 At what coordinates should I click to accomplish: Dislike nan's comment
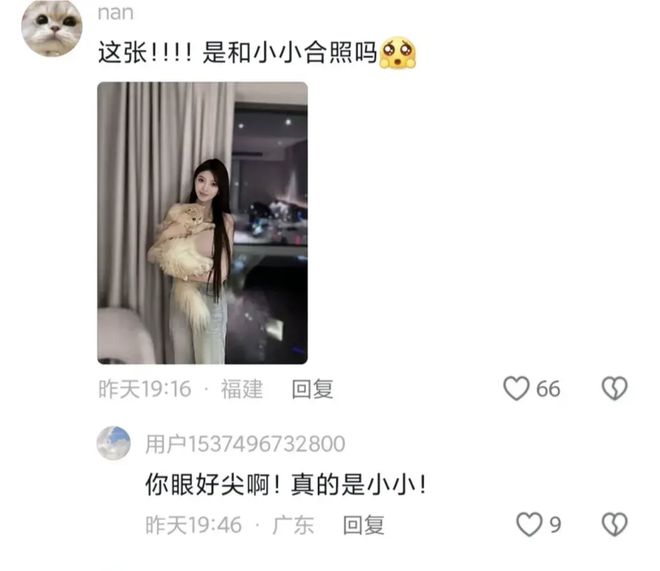tap(614, 389)
